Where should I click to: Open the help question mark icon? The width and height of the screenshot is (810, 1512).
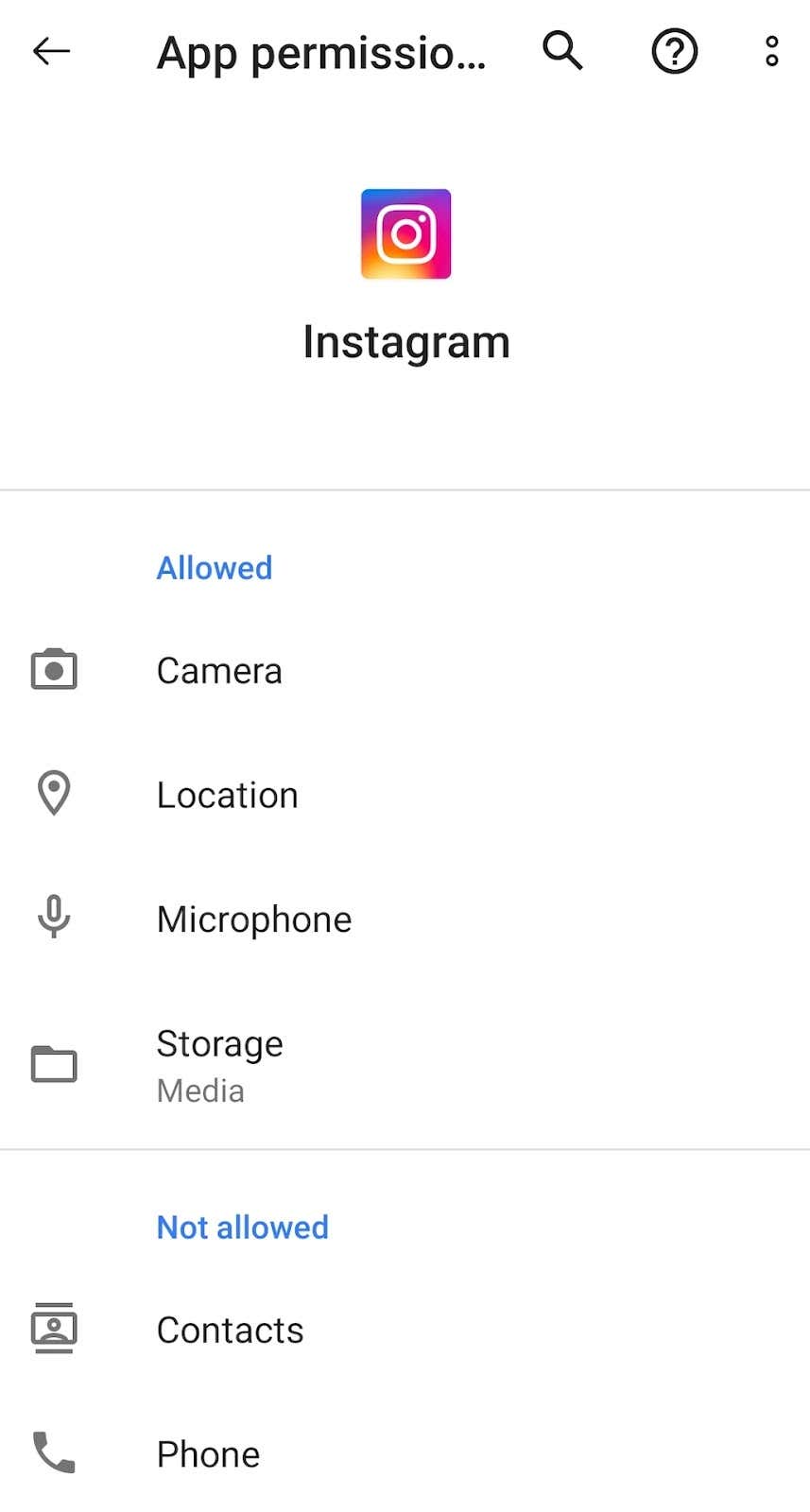point(675,51)
